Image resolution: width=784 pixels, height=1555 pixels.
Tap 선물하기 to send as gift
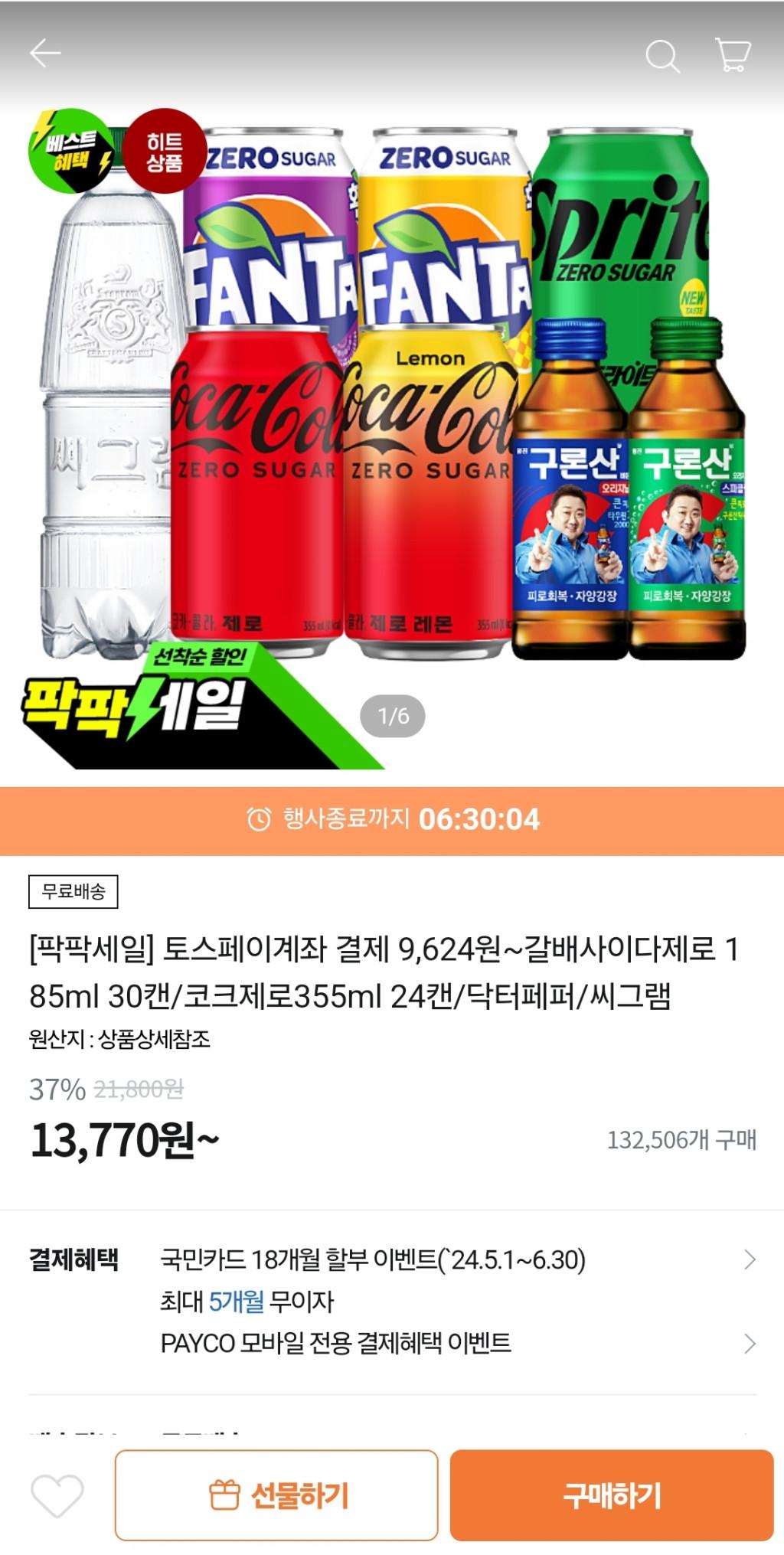pos(276,1495)
